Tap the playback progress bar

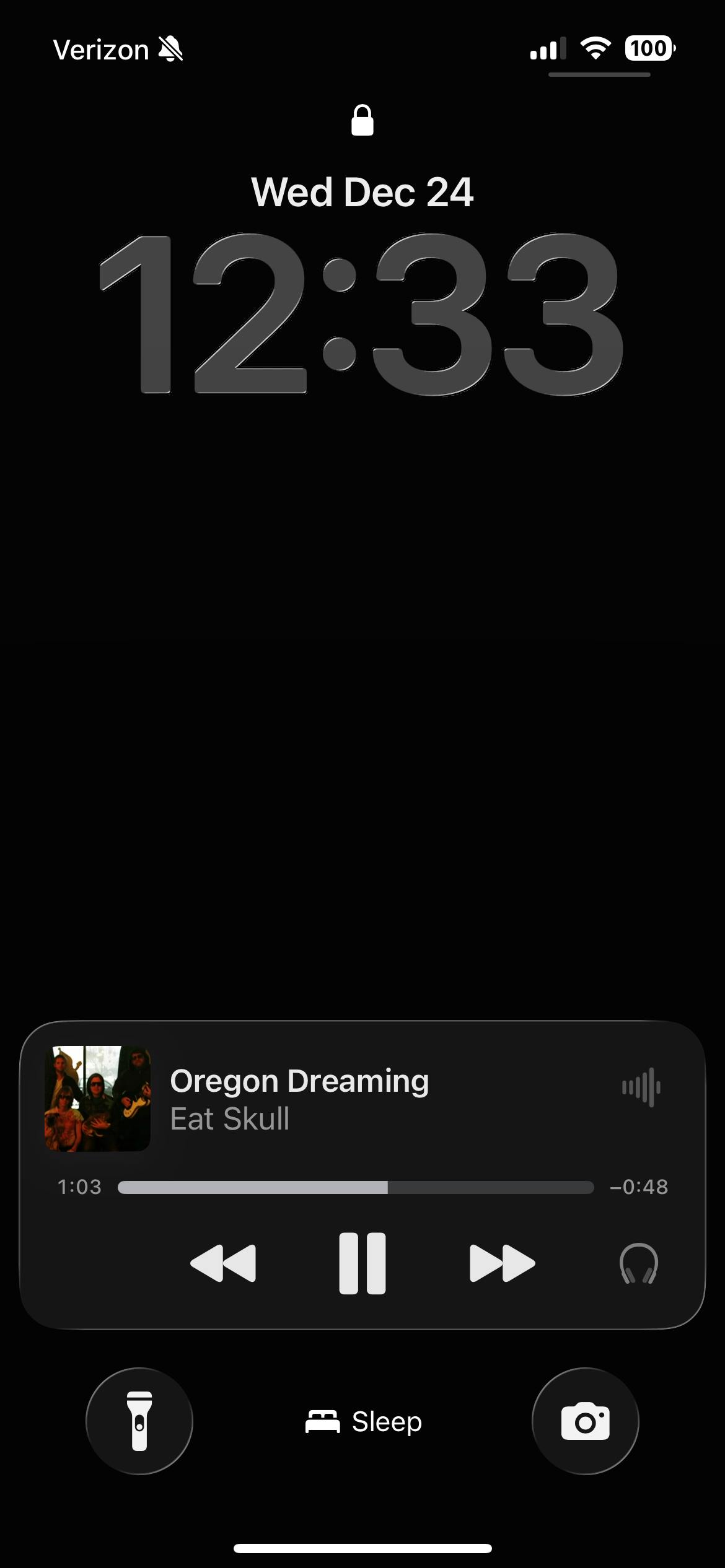click(356, 1187)
